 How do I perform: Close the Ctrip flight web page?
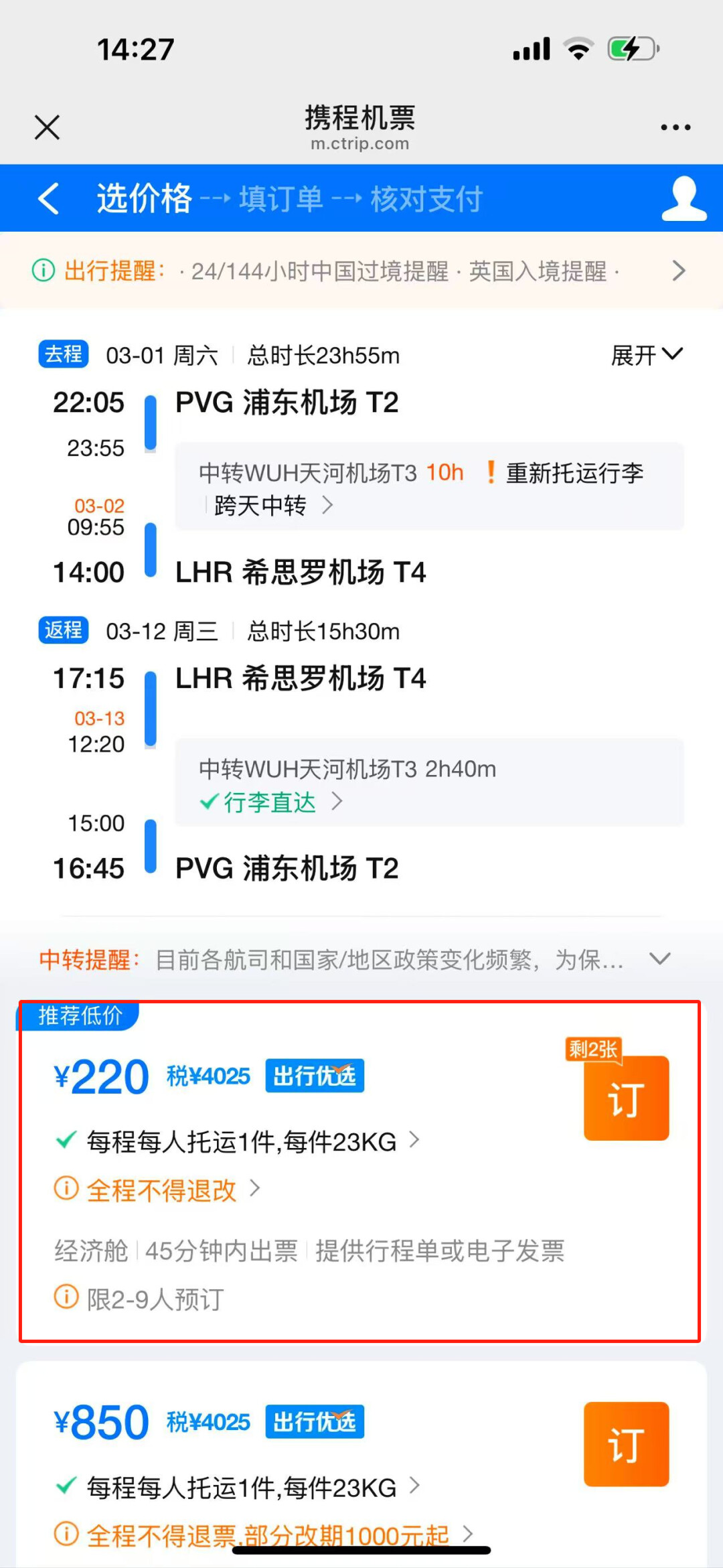point(47,127)
